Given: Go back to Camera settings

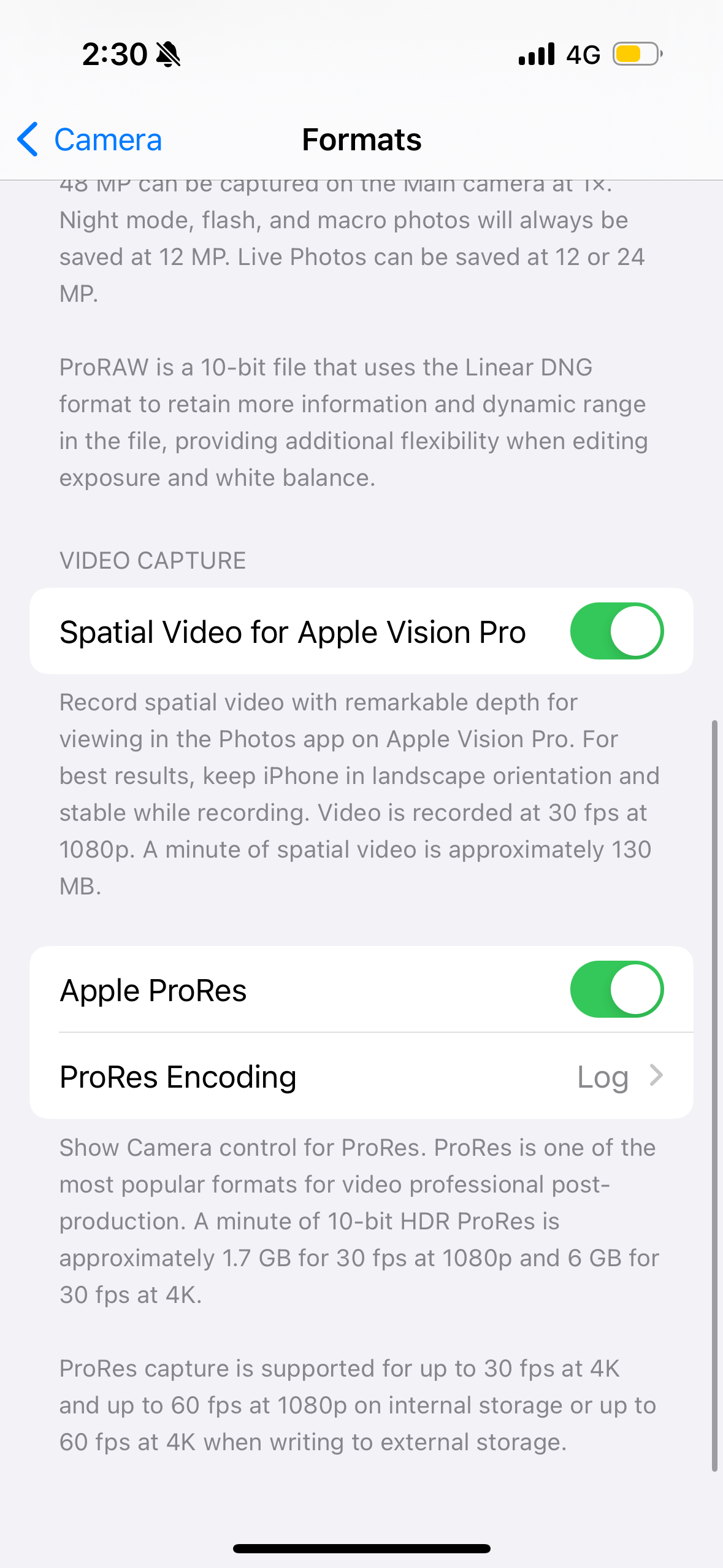Looking at the screenshot, I should point(90,140).
